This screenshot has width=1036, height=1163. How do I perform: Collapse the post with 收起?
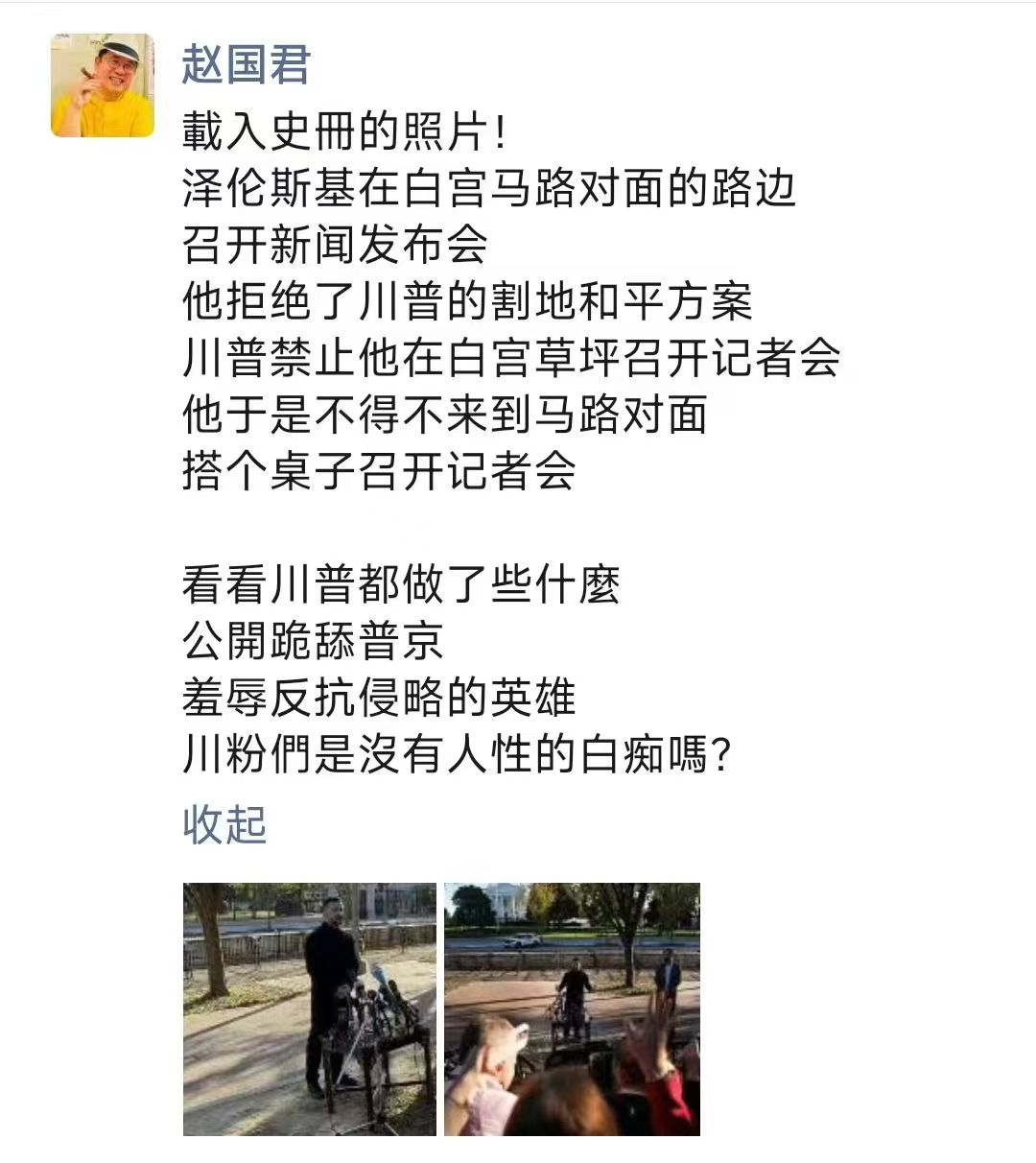coord(224,824)
